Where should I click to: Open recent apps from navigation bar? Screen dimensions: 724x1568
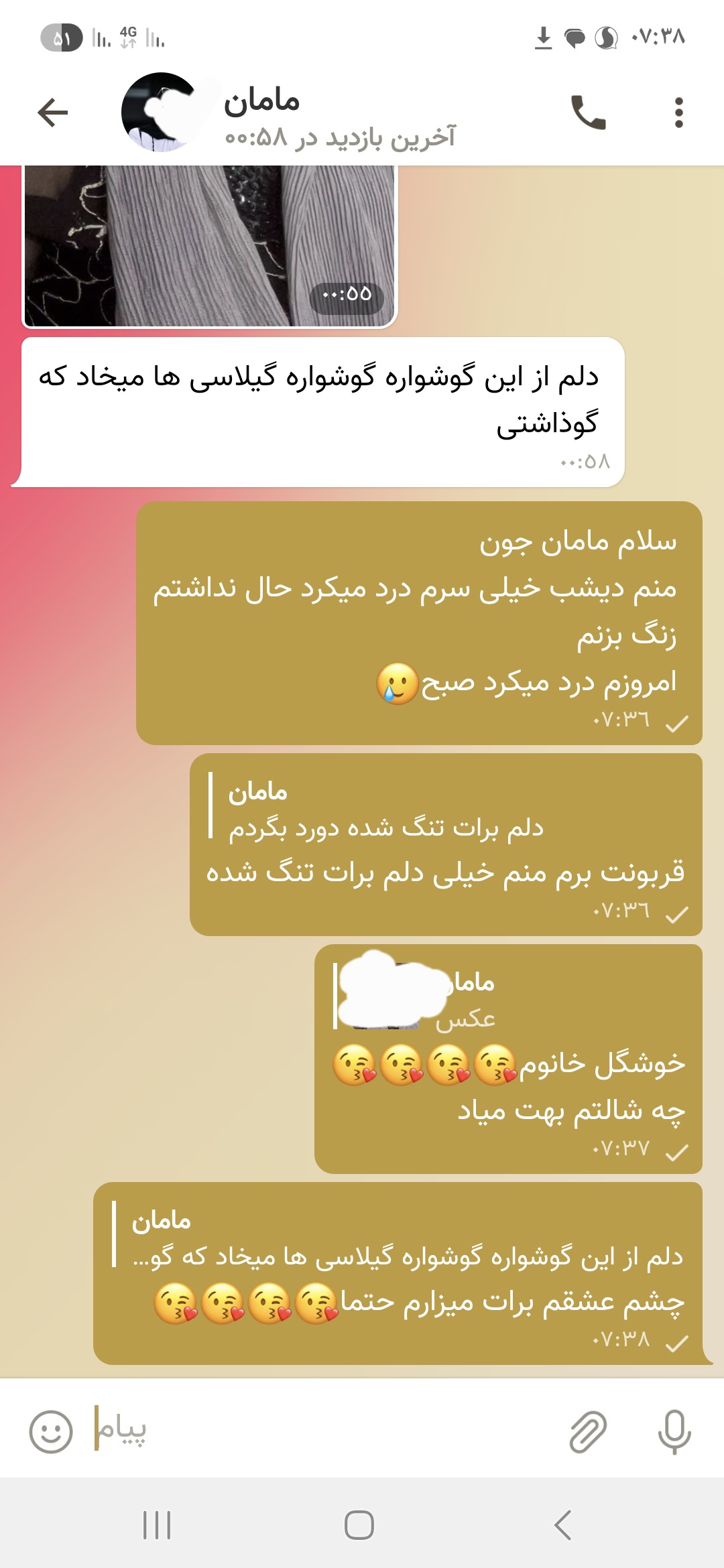(157, 1525)
